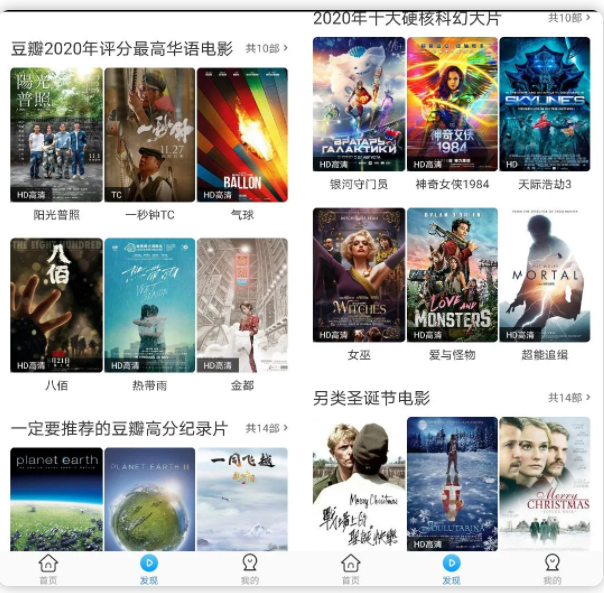
Task: Open the movie 阳光普照
Action: 56,135
